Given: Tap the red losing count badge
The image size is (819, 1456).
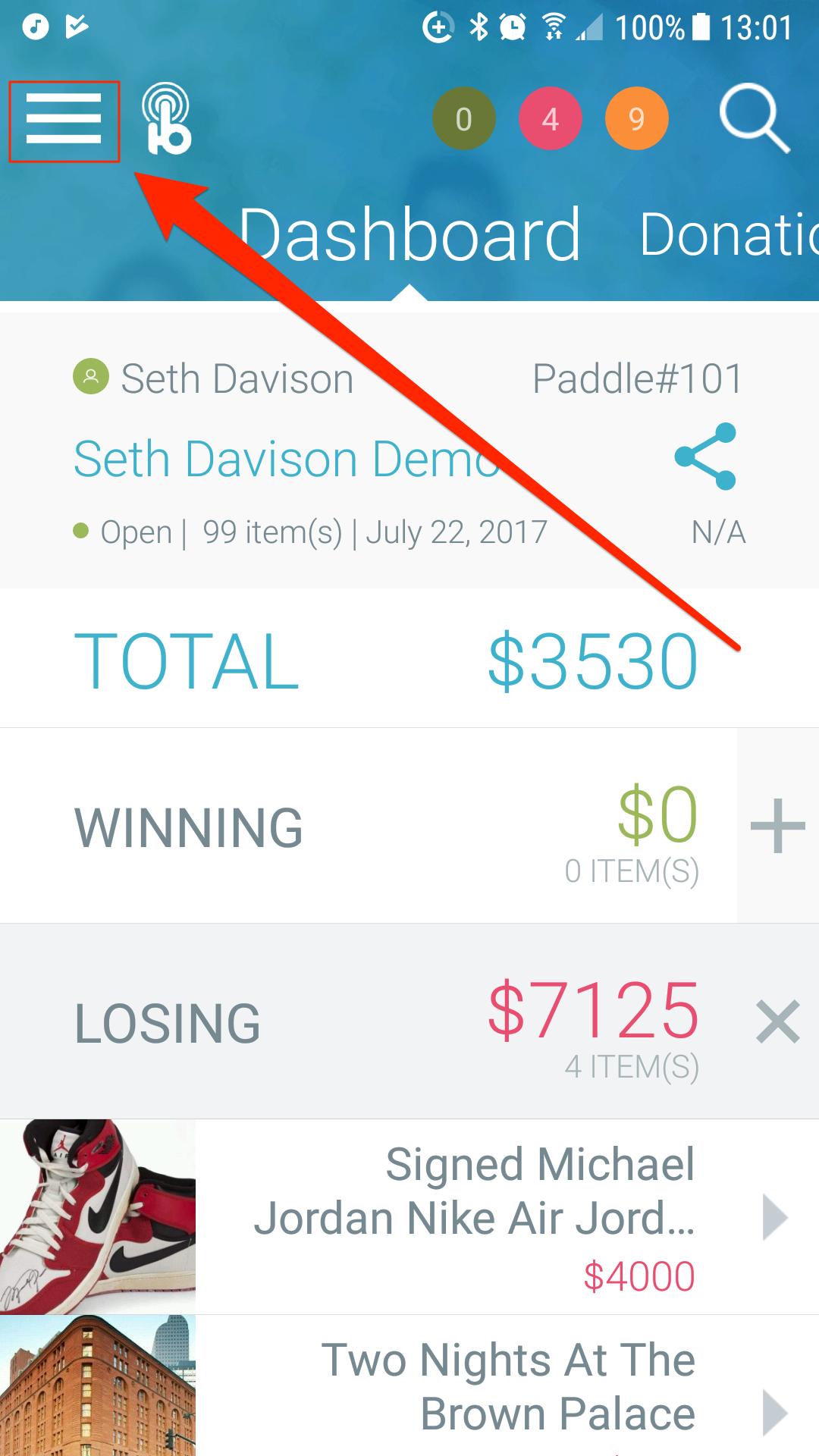Looking at the screenshot, I should click(x=551, y=118).
